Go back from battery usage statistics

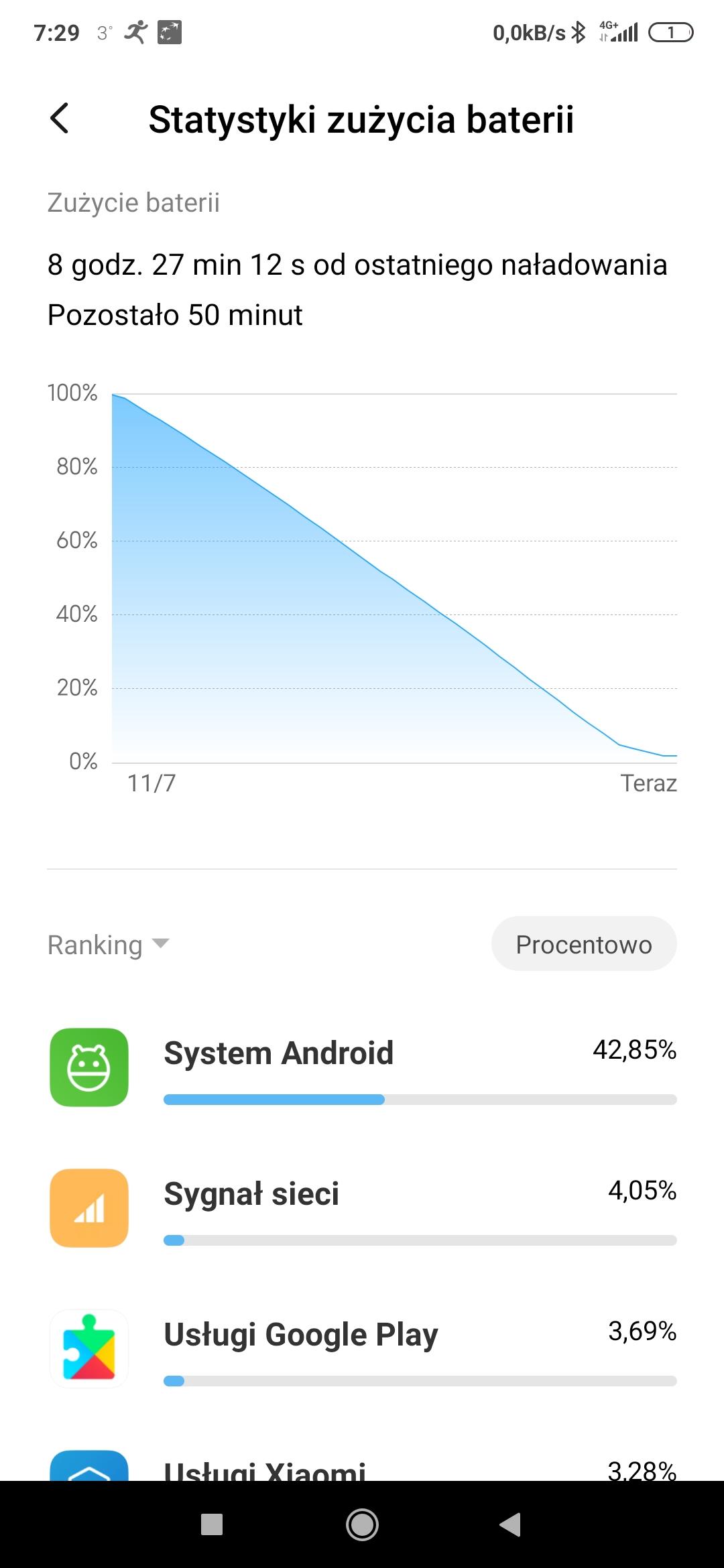coord(60,119)
